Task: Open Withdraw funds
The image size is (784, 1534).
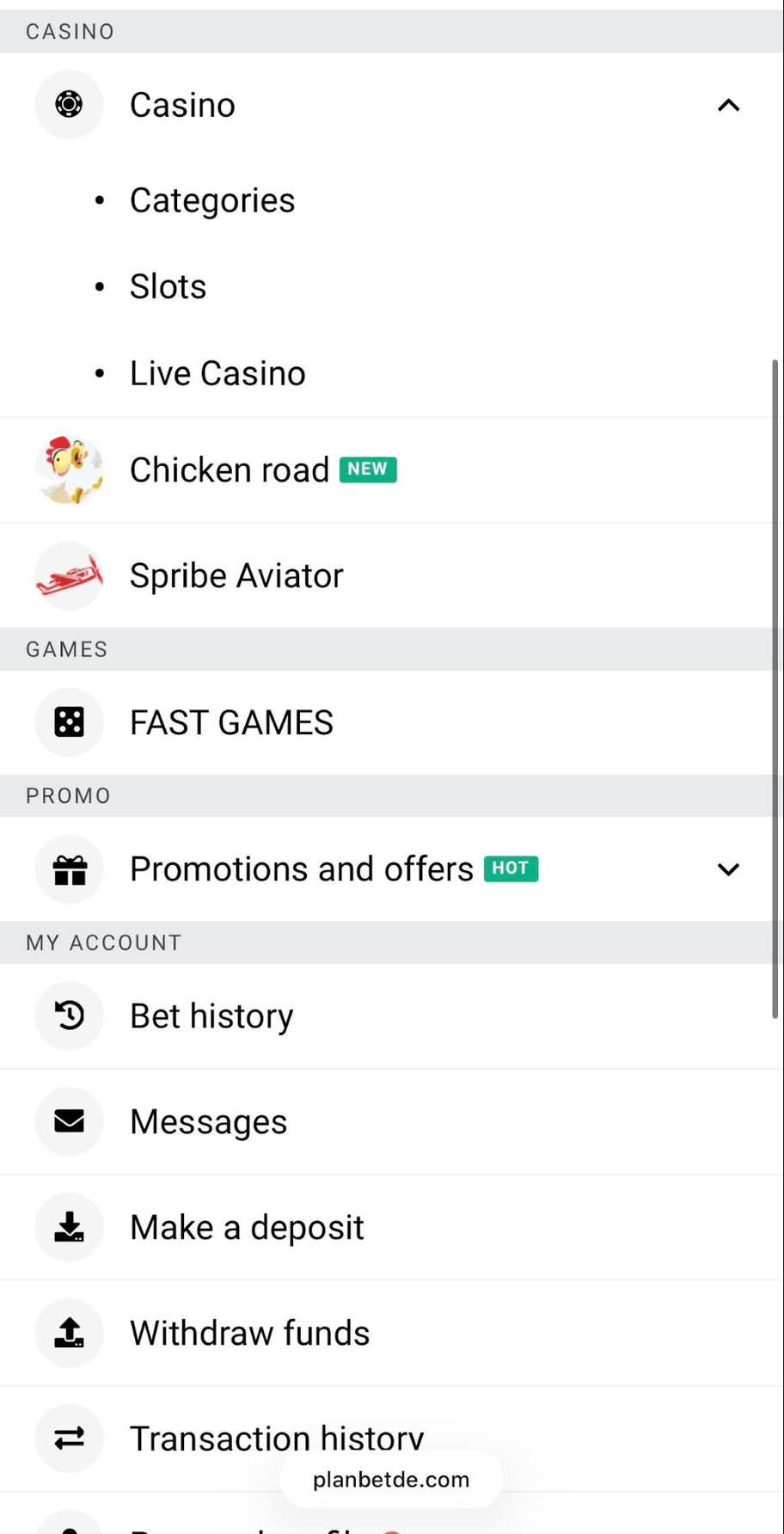Action: pyautogui.click(x=249, y=1333)
